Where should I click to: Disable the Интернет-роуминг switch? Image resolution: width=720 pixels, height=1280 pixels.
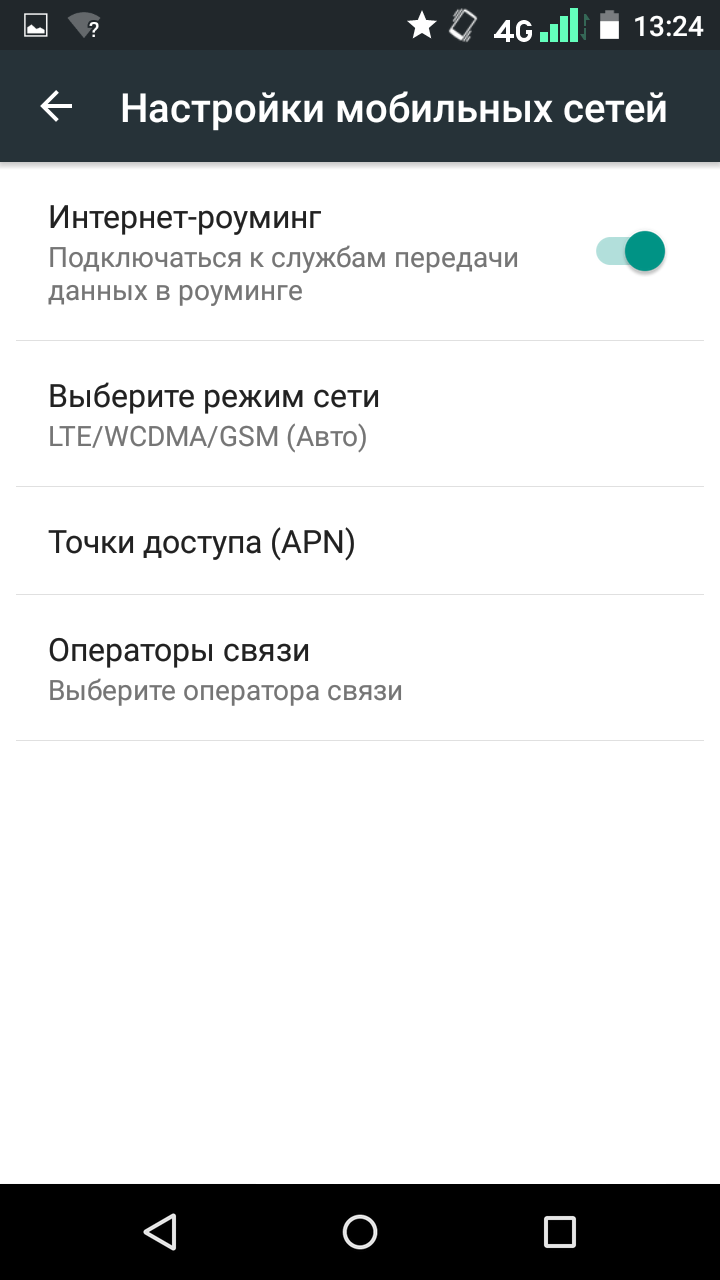(x=631, y=251)
